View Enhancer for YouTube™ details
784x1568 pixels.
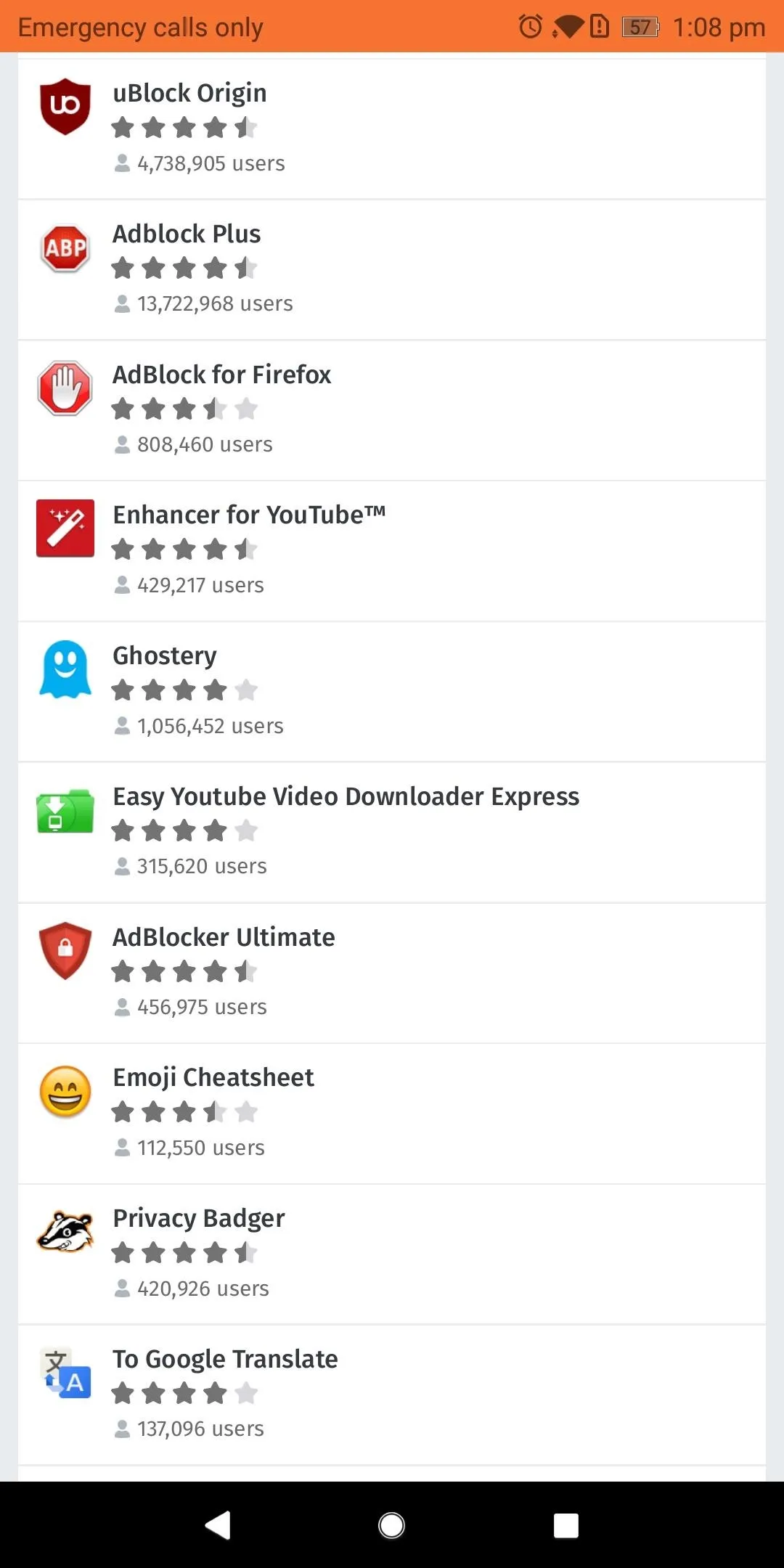click(x=392, y=551)
